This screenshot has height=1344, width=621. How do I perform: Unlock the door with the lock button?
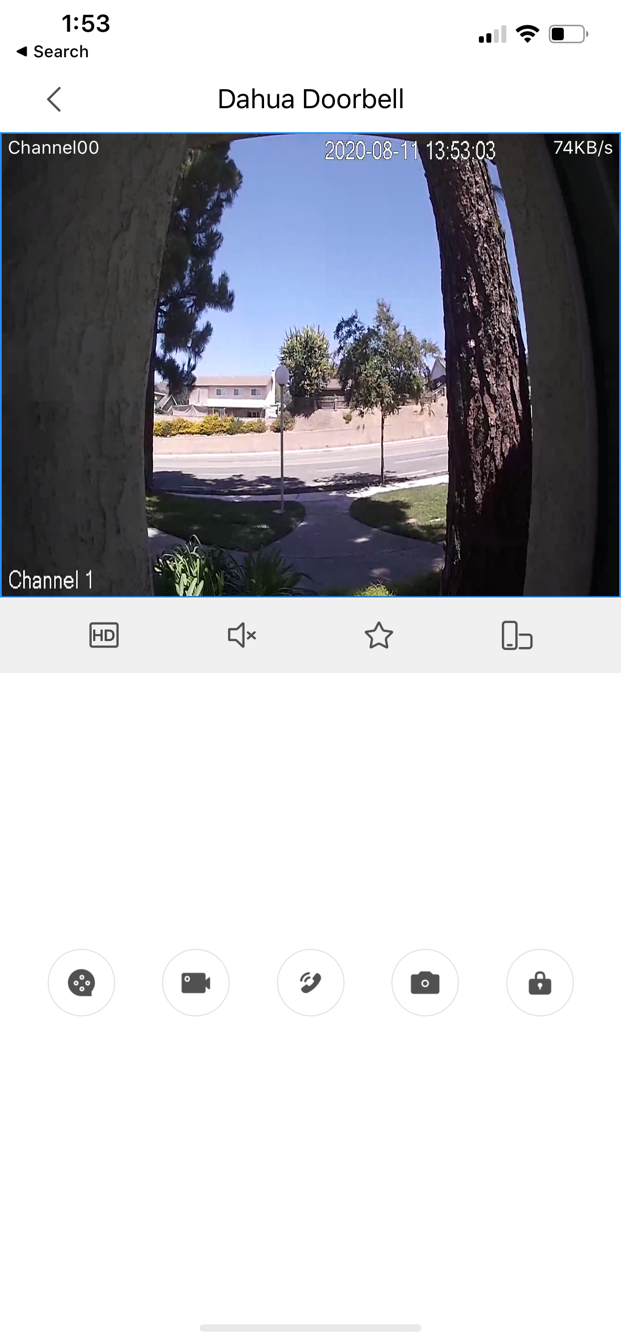(x=540, y=983)
